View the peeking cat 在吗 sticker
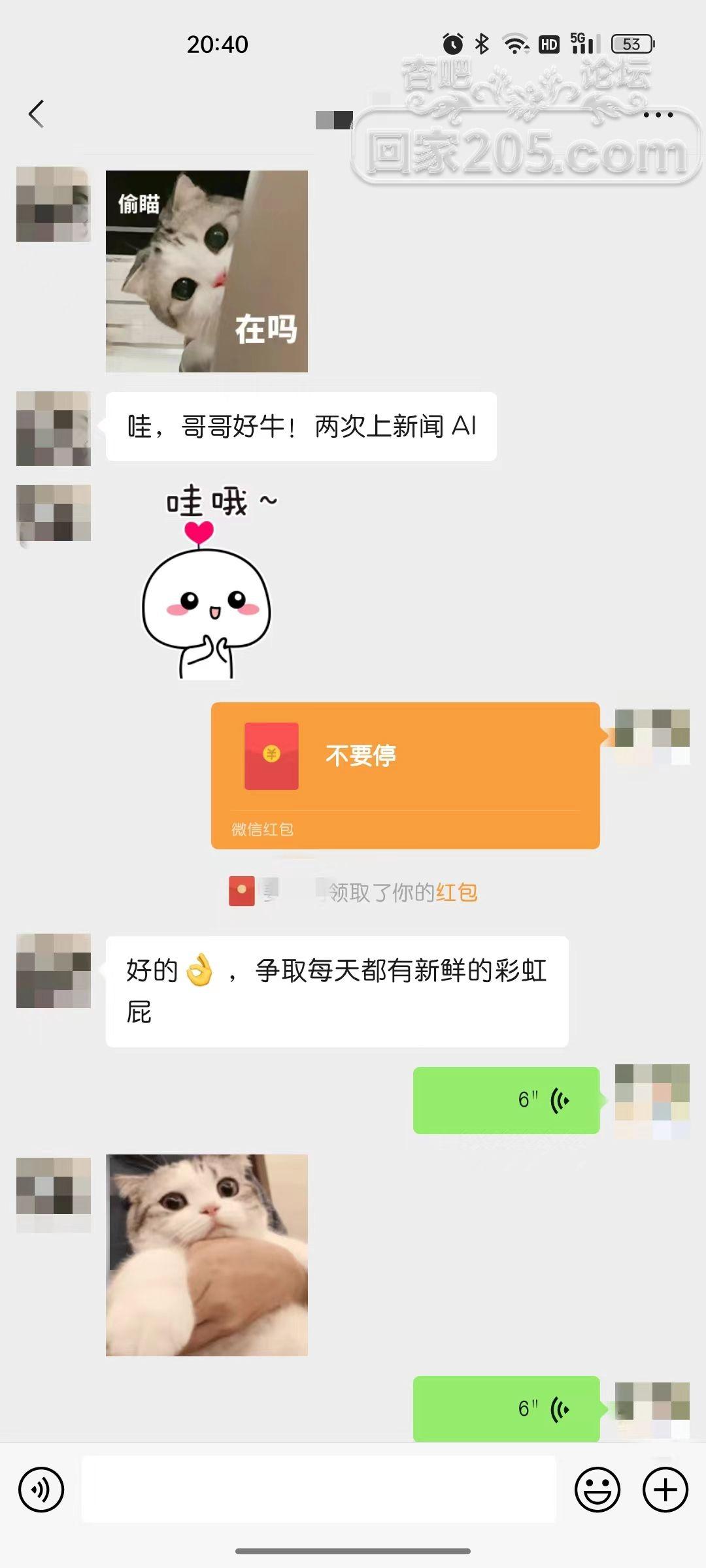The height and width of the screenshot is (1568, 706). [207, 271]
